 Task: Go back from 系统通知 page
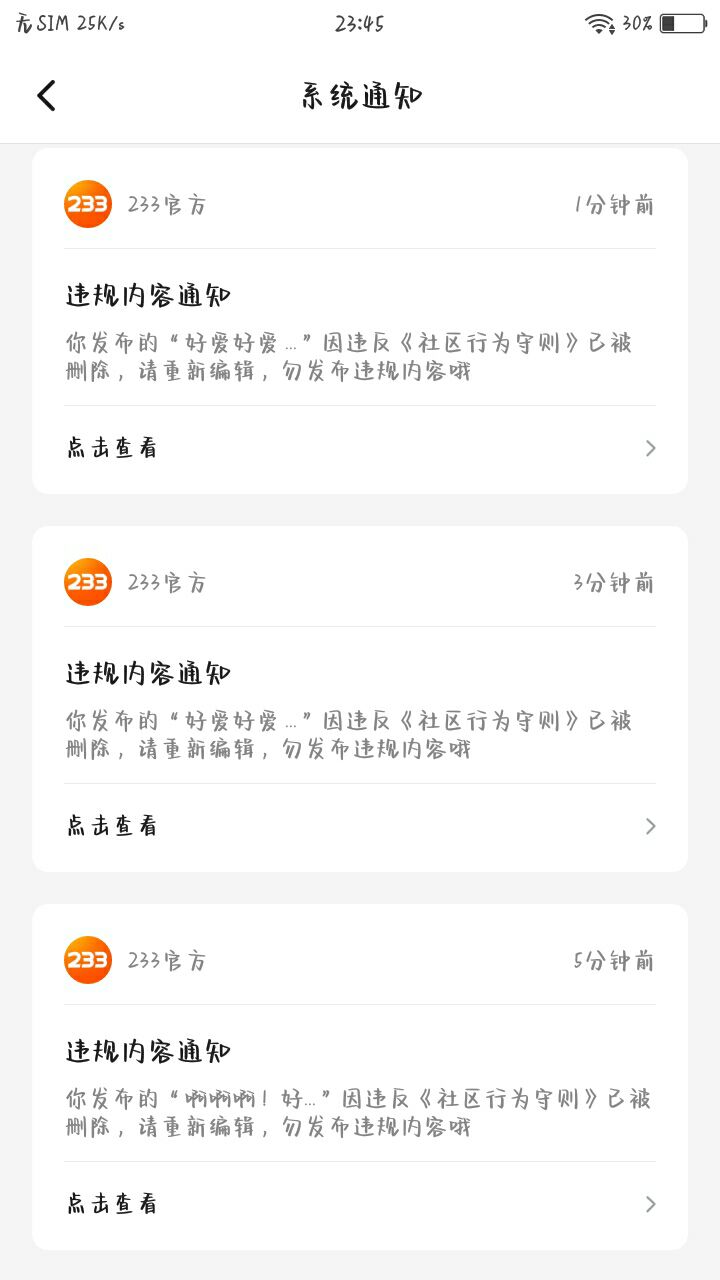(46, 96)
